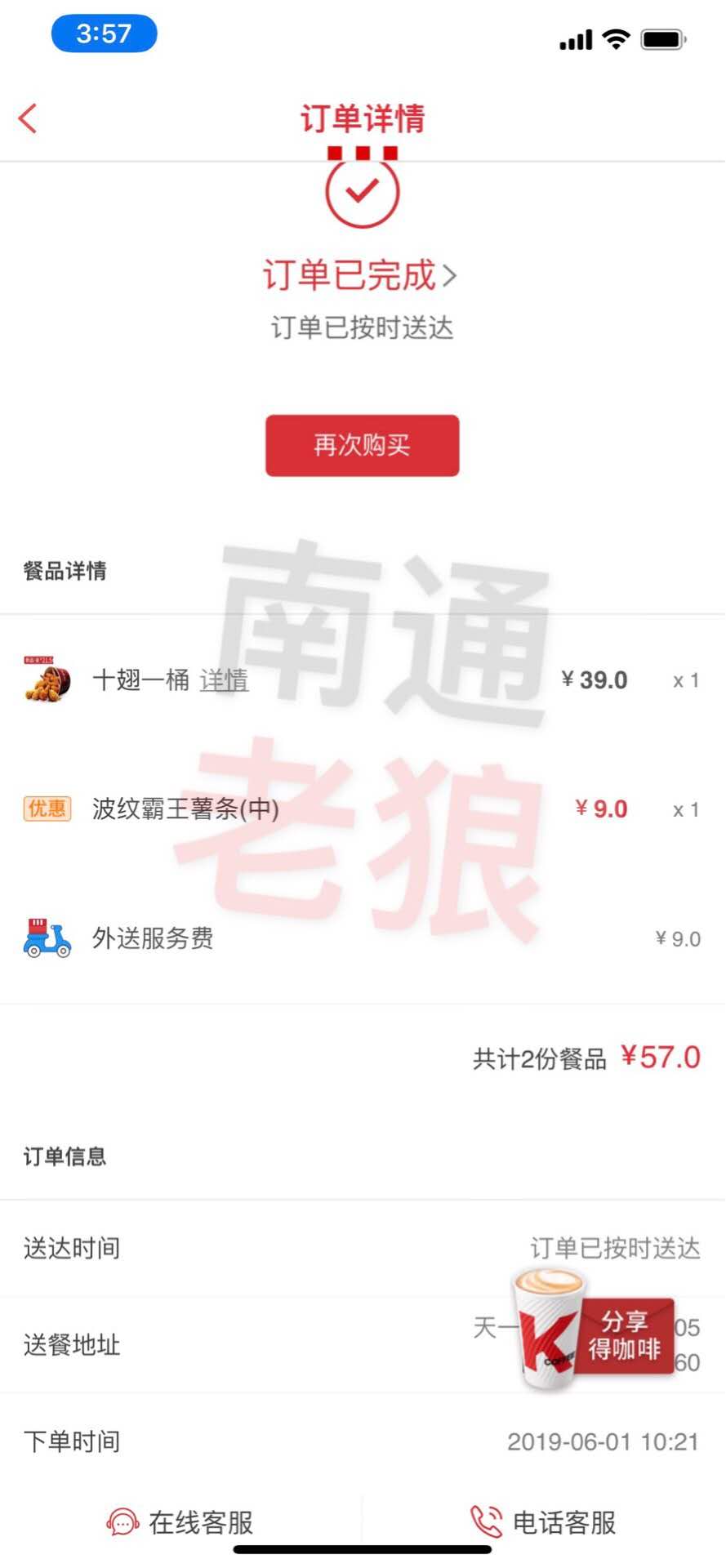Call 电话客服 phone support
Viewport: 726px width, 1568px height.
click(x=543, y=1521)
